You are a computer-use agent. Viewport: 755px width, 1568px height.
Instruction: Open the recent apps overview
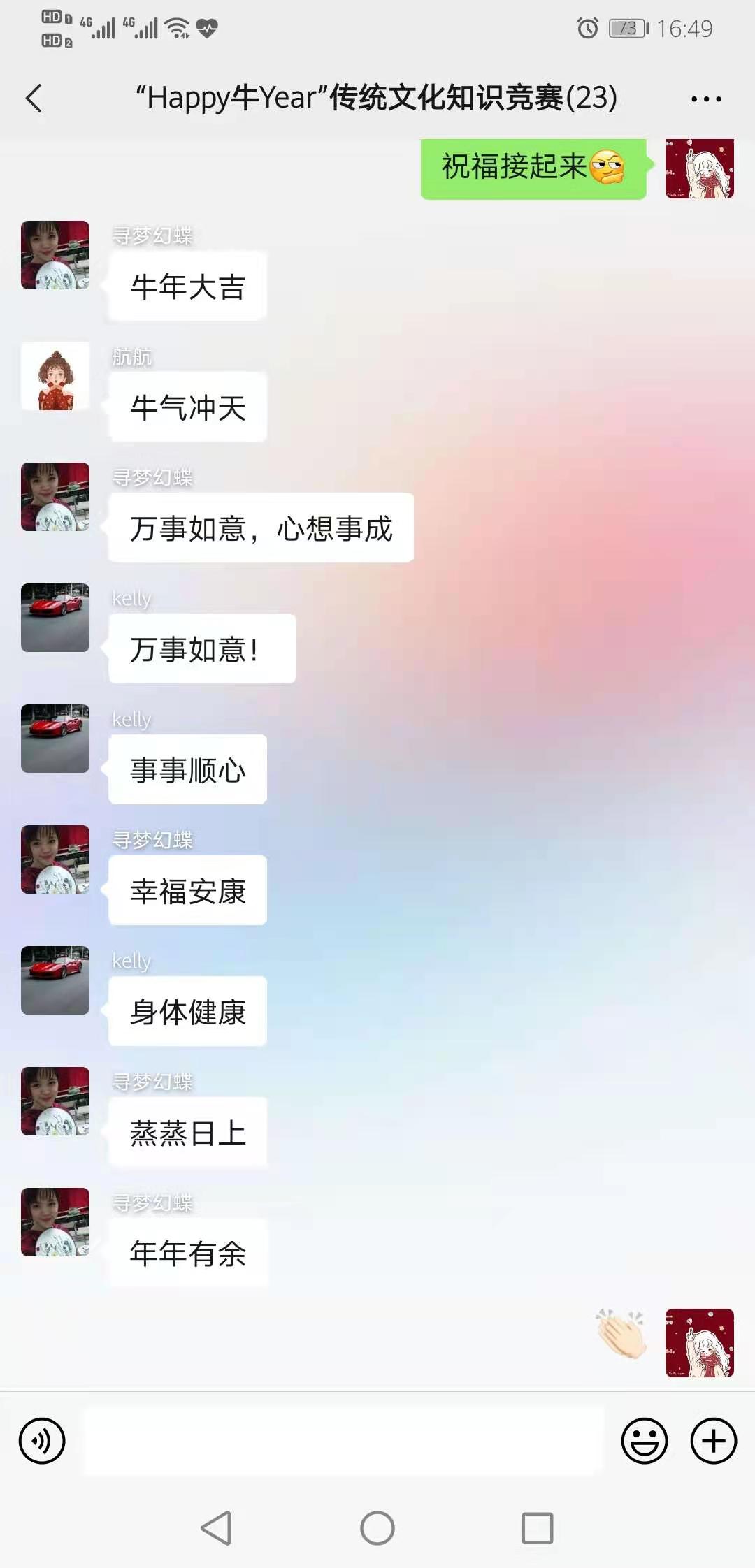[537, 1528]
